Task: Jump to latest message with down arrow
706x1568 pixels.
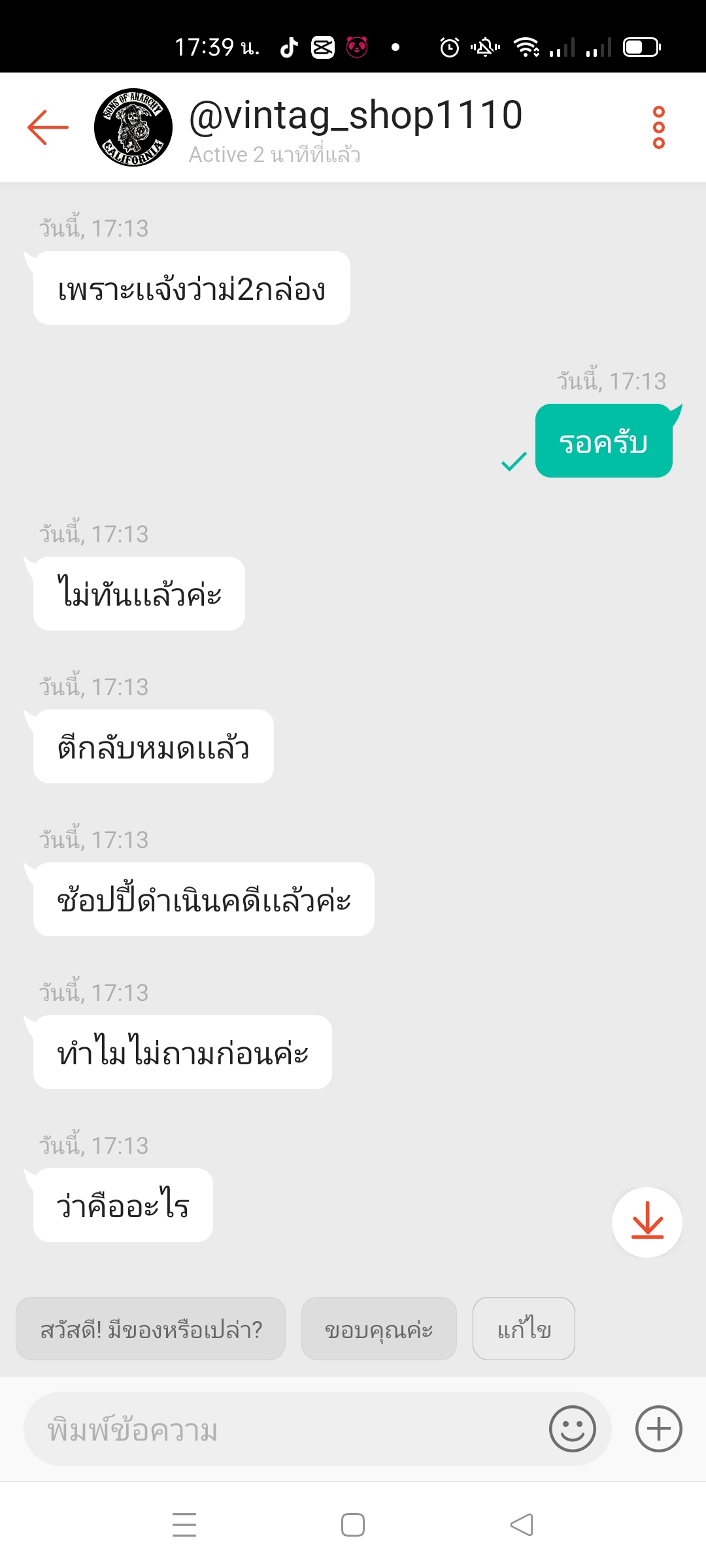Action: pos(647,1222)
